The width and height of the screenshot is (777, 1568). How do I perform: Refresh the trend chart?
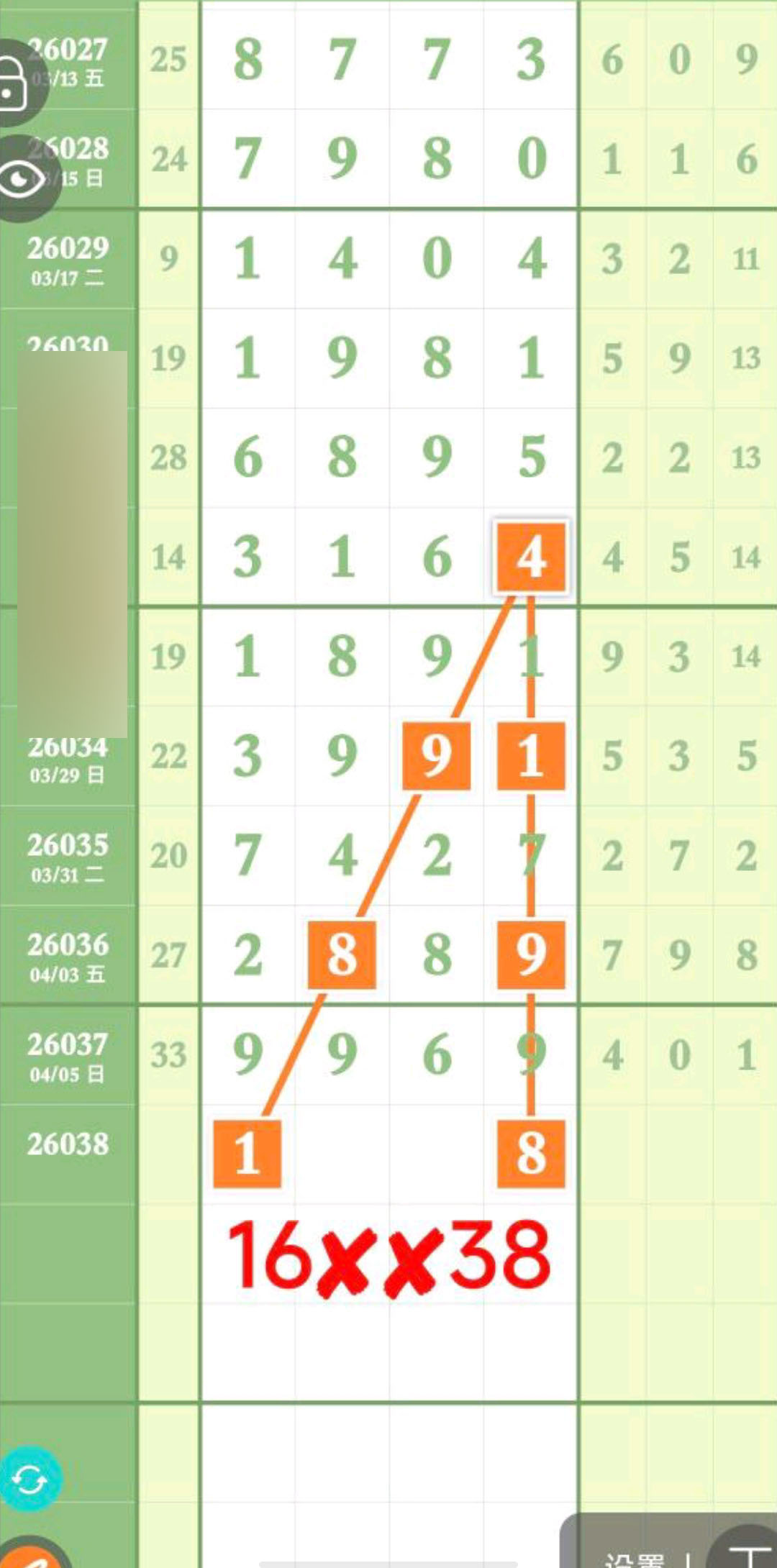[29, 1479]
